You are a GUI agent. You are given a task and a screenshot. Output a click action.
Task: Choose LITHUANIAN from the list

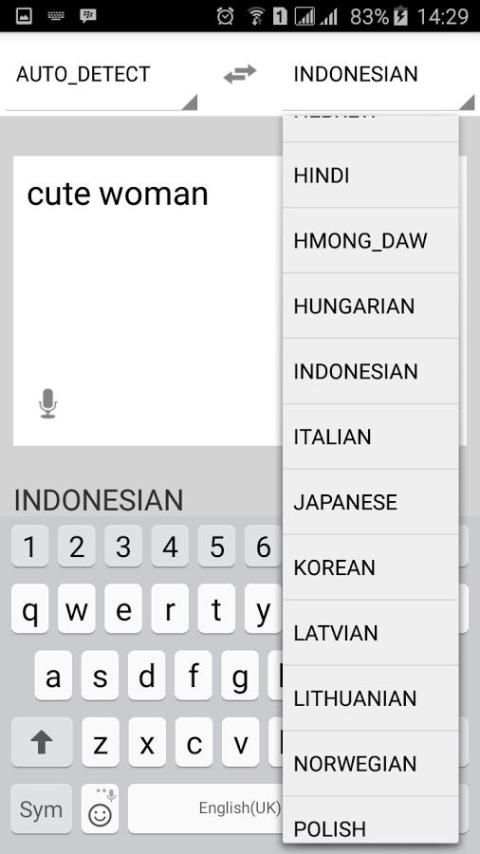[x=370, y=698]
